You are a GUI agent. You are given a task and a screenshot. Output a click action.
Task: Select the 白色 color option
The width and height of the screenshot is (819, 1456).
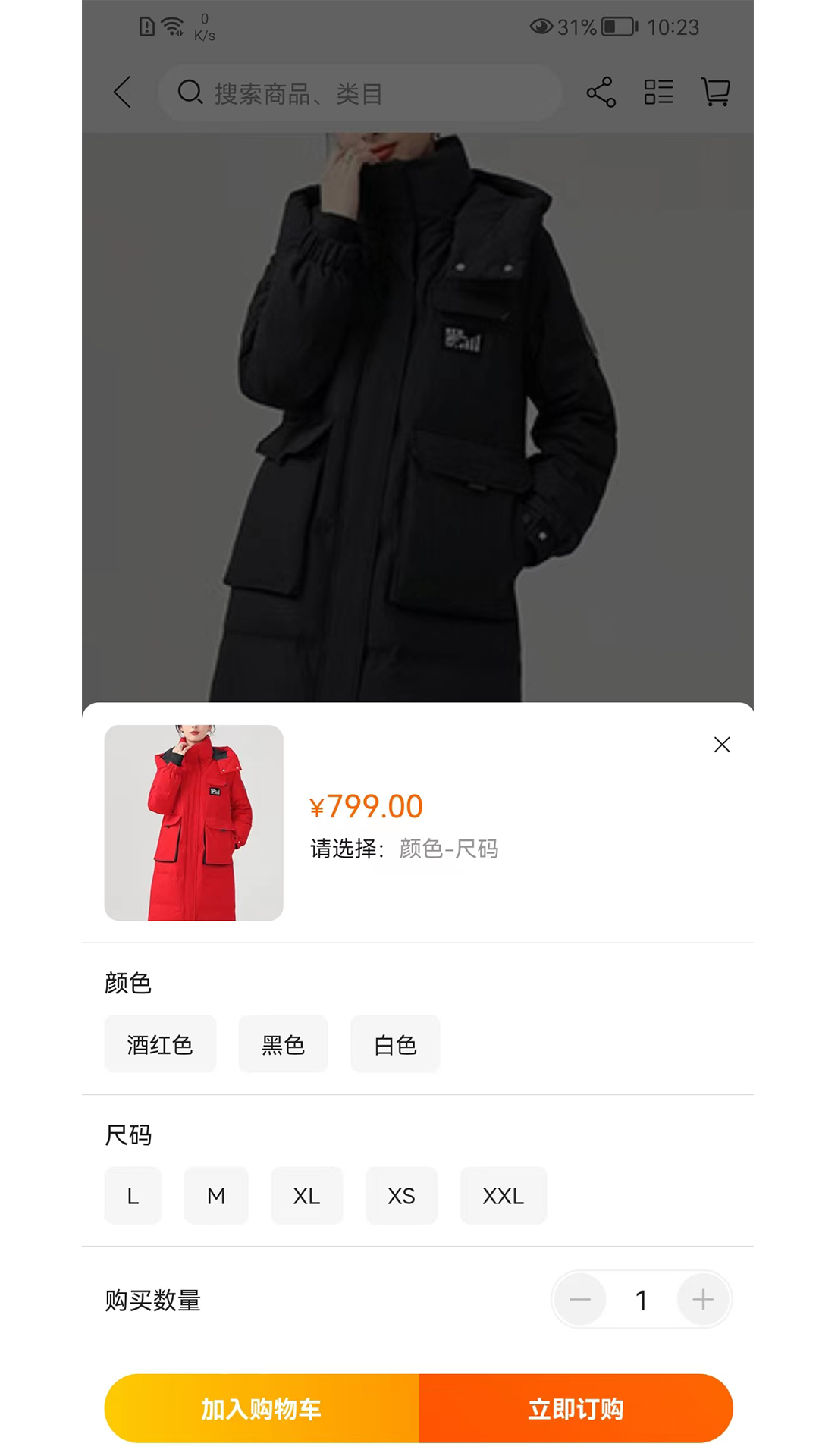pos(395,1044)
